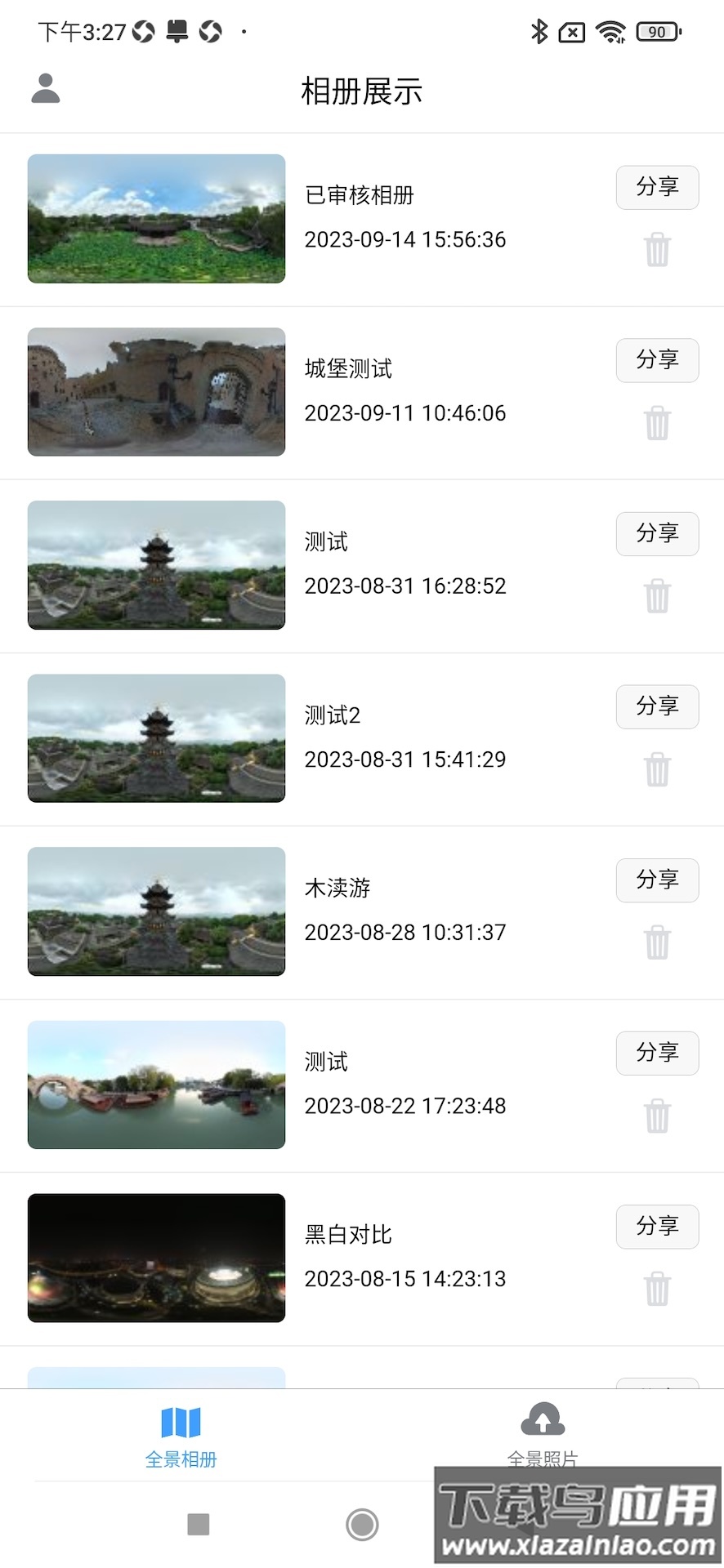This screenshot has height=1568, width=724.
Task: Open the 木渎游 panorama thumbnail
Action: (156, 911)
